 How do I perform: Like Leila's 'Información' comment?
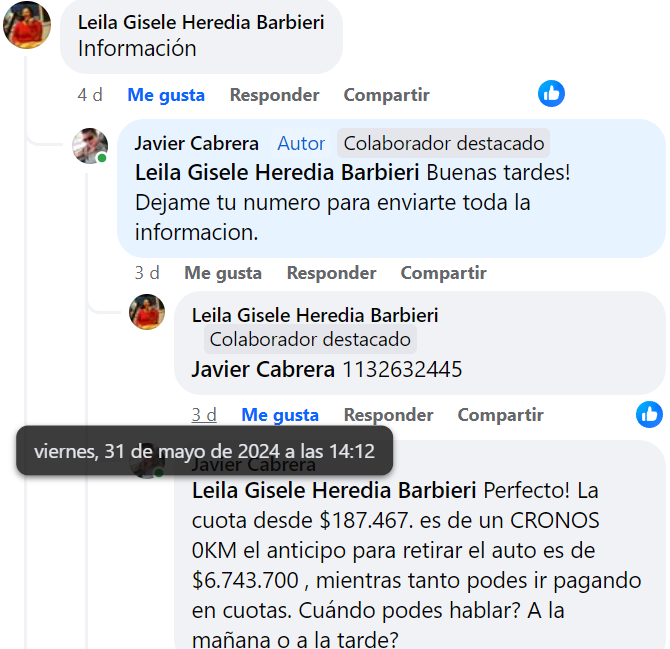(166, 95)
